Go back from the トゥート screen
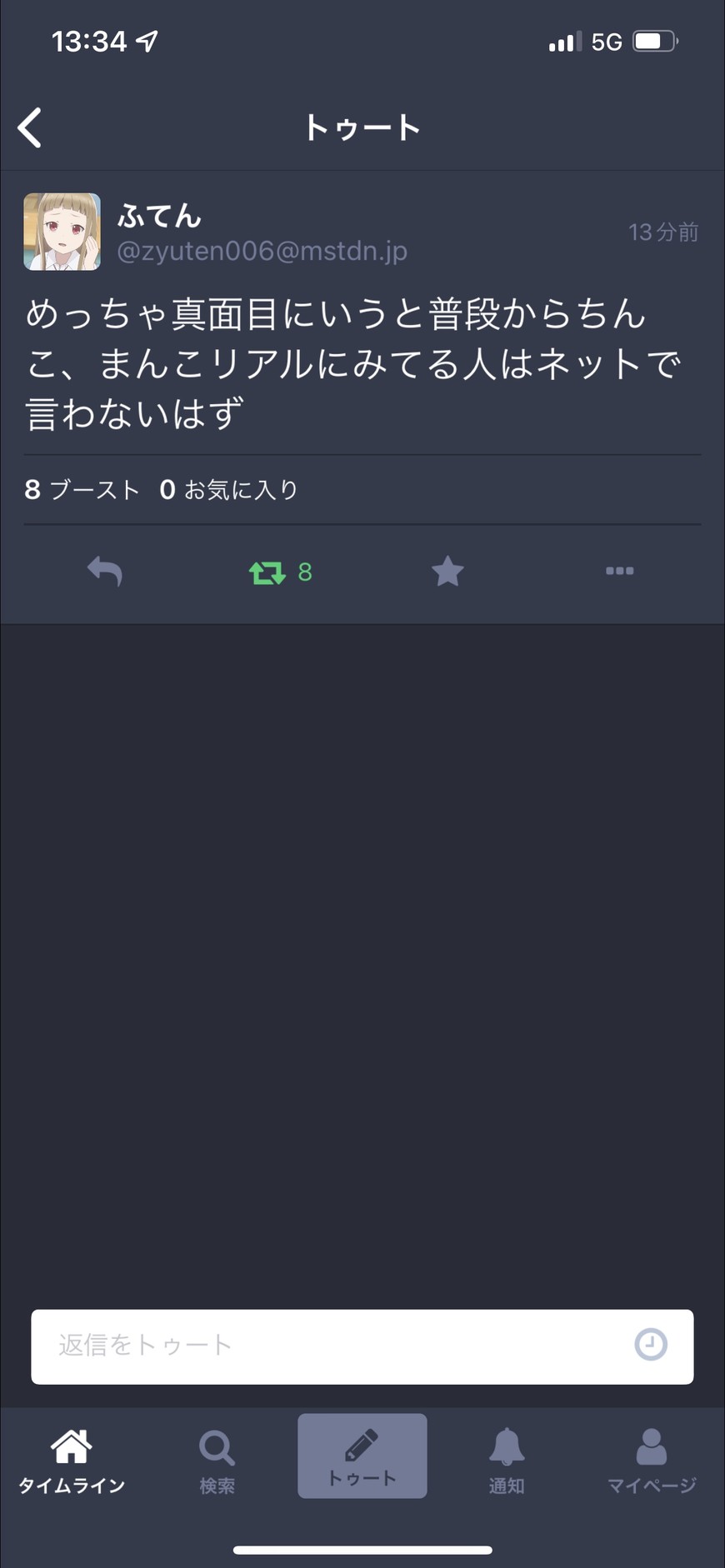This screenshot has width=725, height=1568. (30, 128)
